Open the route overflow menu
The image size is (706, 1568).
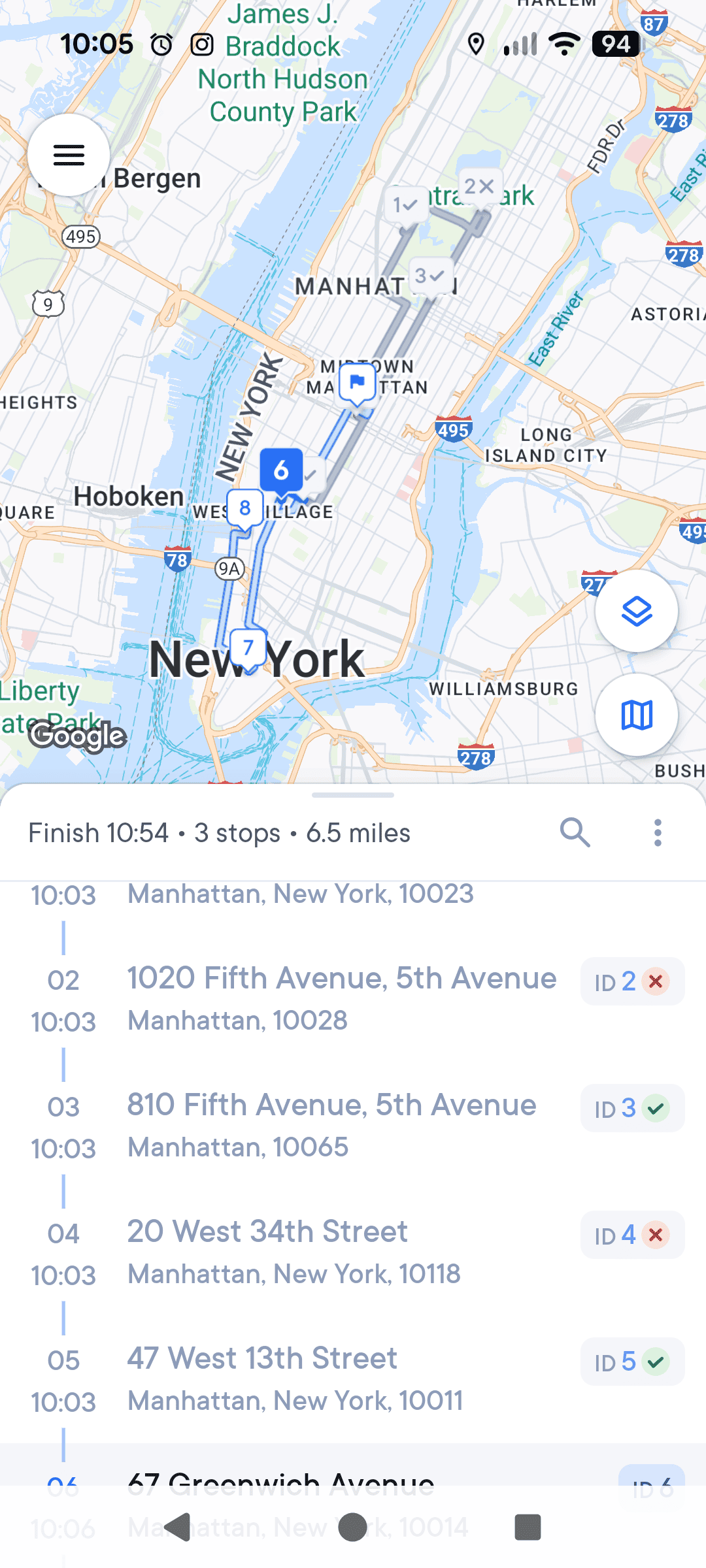(x=658, y=832)
